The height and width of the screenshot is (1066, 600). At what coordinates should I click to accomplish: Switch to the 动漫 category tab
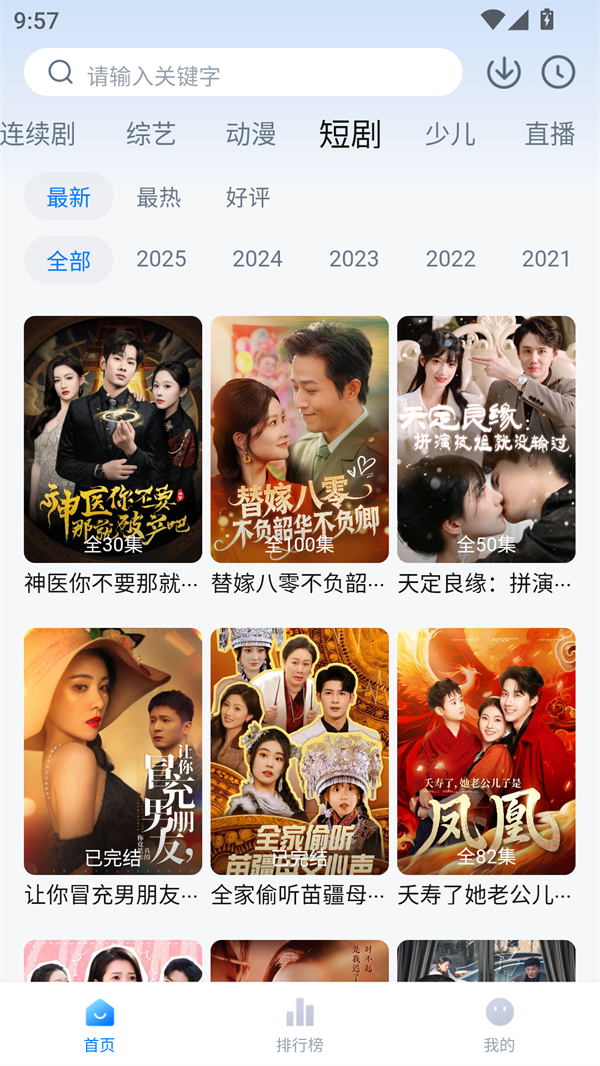251,134
